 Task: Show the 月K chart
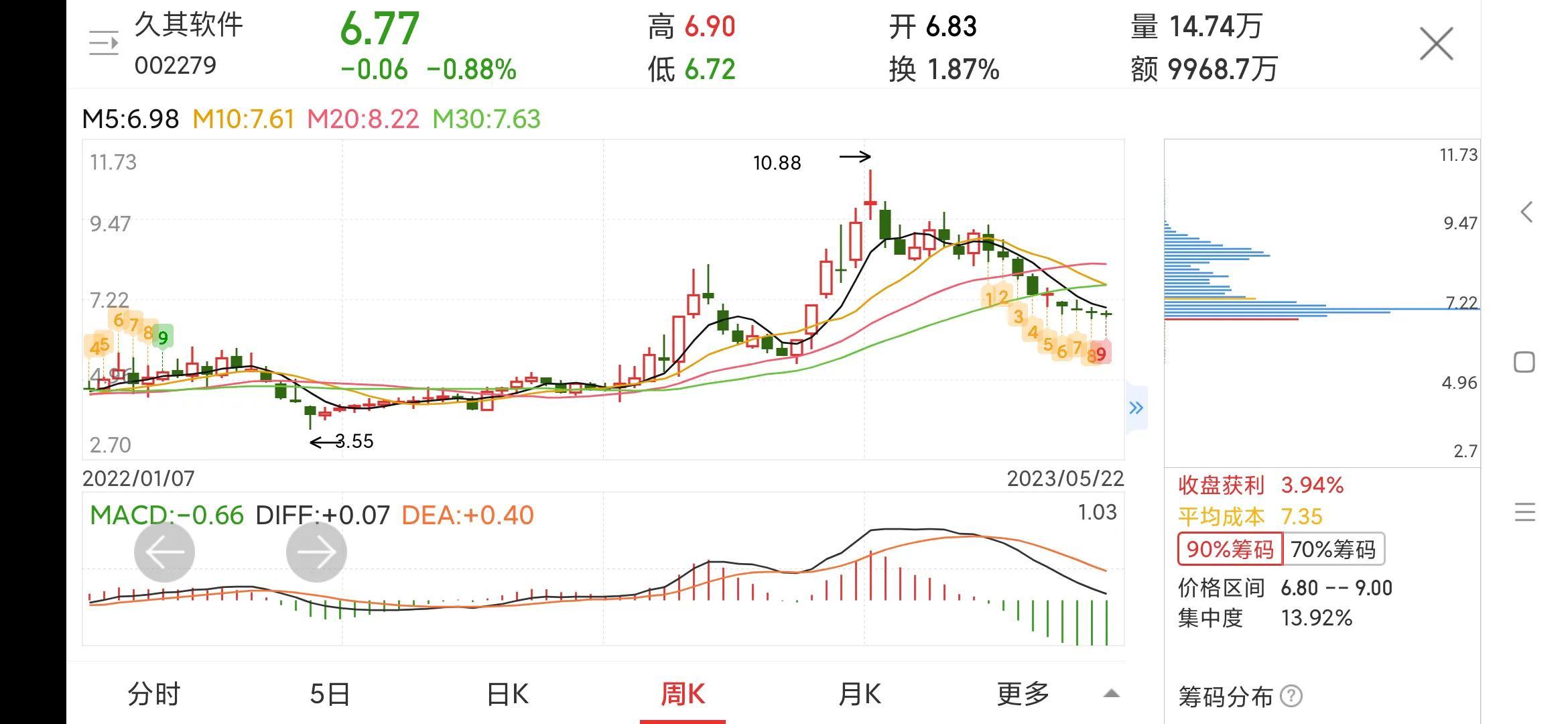(x=860, y=694)
